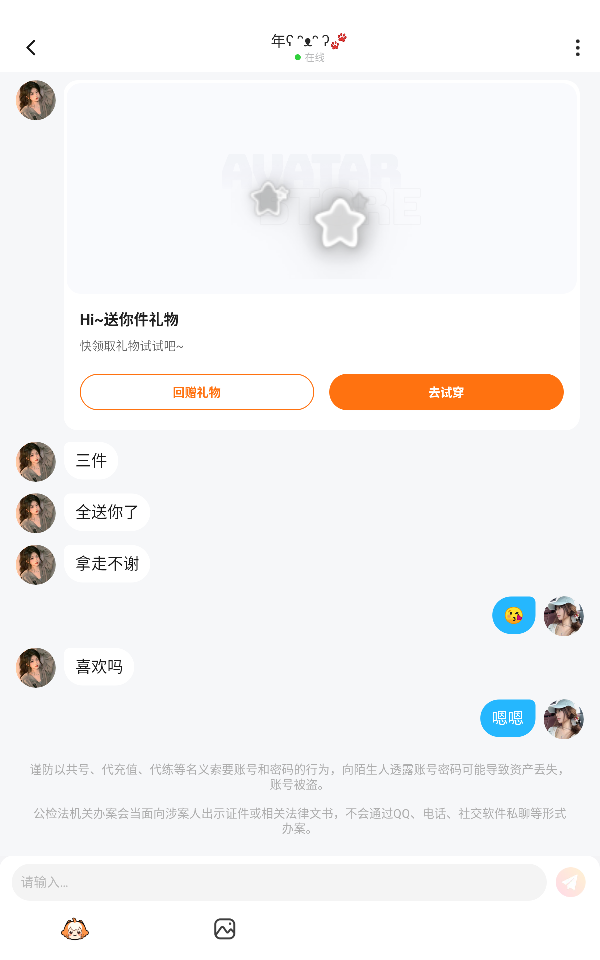This screenshot has width=600, height=960.
Task: Open the sticker panel via the dog icon
Action: (x=75, y=929)
